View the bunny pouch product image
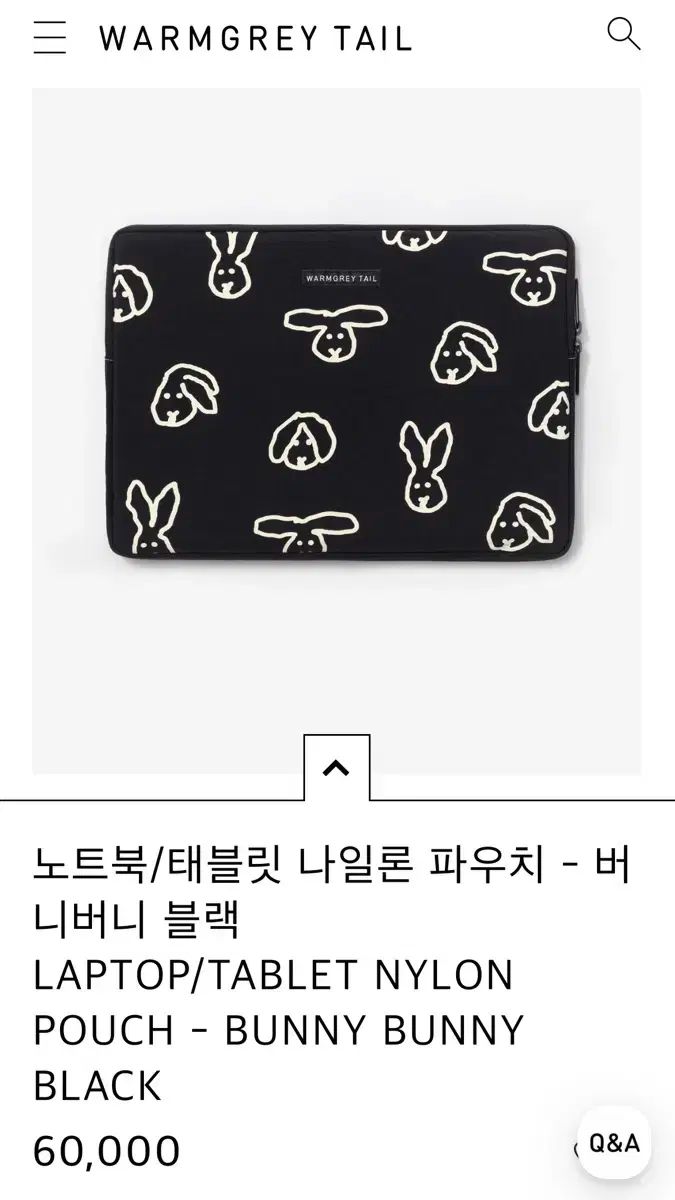Screen dimensions: 675x1200 click(x=336, y=395)
